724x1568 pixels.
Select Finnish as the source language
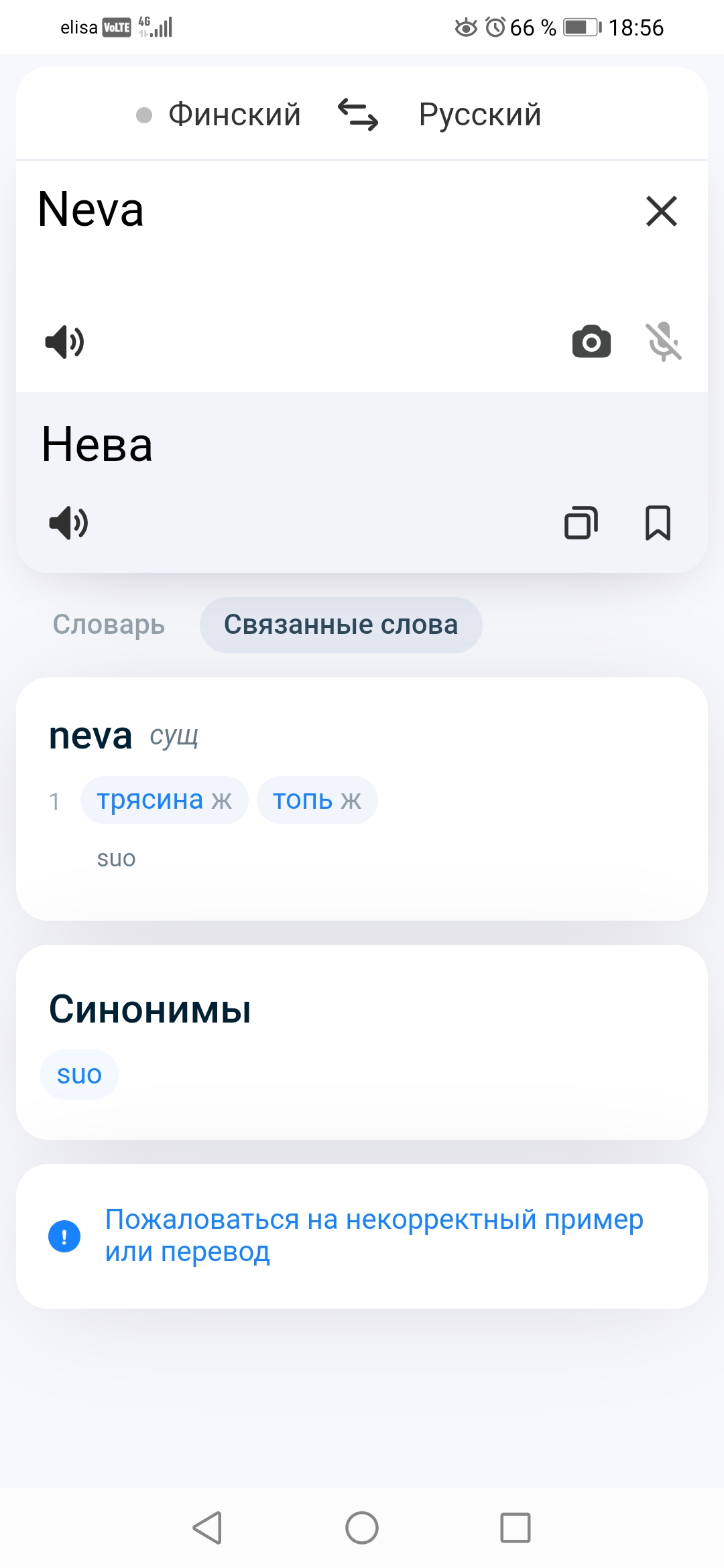tap(233, 115)
